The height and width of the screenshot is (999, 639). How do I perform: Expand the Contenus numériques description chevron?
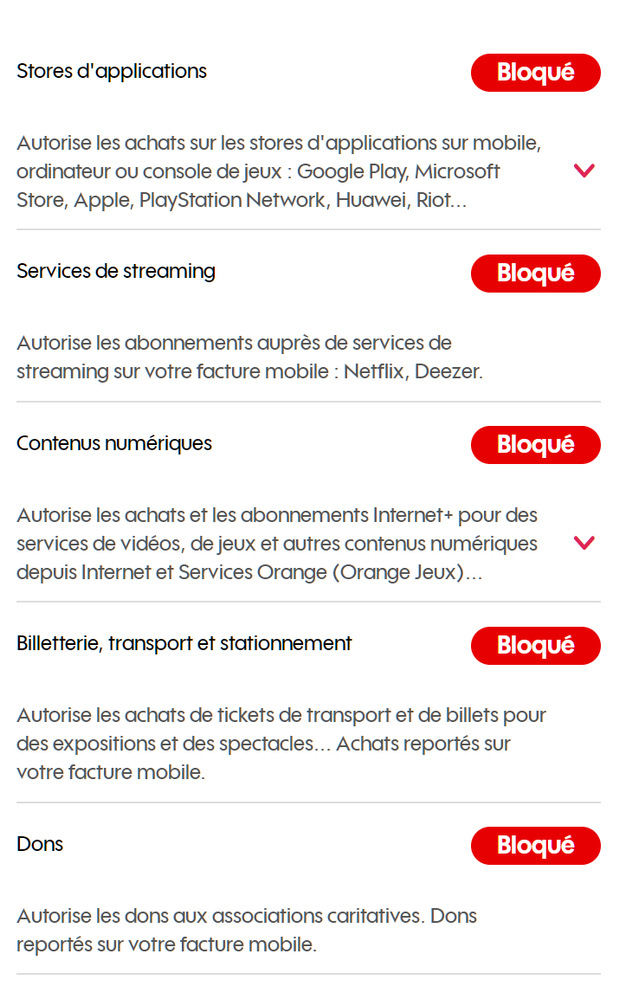point(584,543)
